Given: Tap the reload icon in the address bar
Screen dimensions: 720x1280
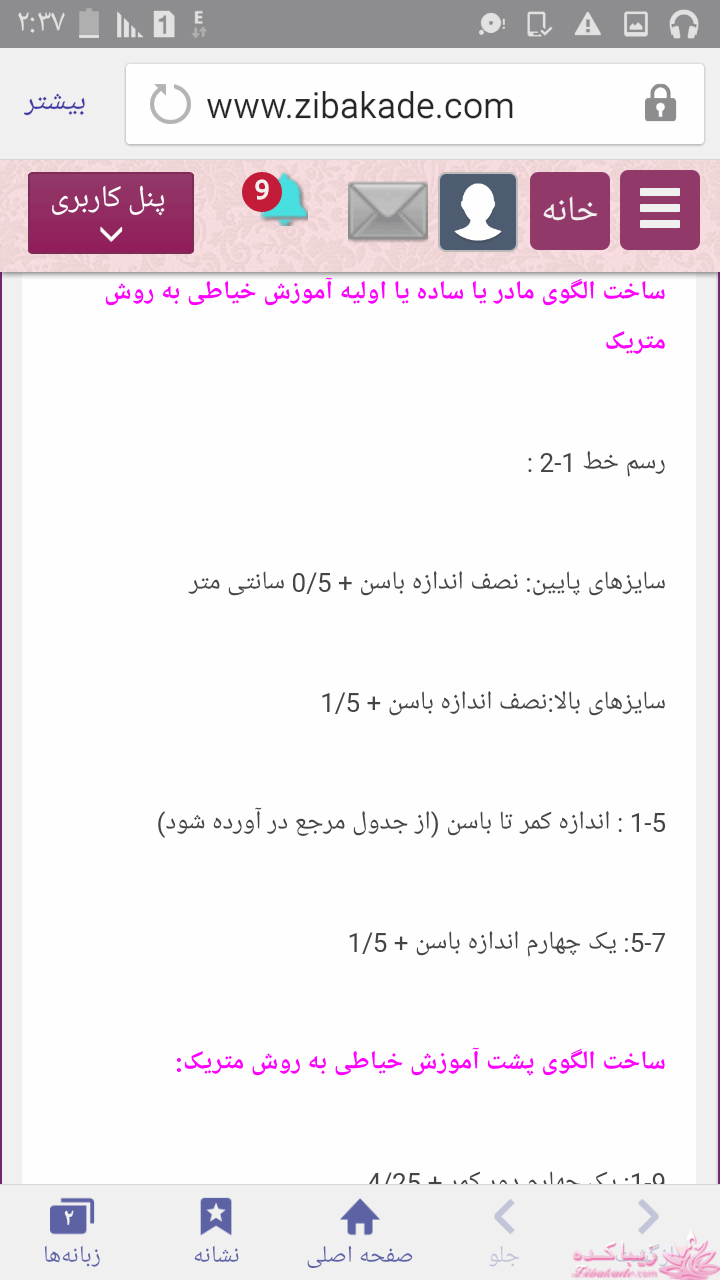Looking at the screenshot, I should (170, 104).
